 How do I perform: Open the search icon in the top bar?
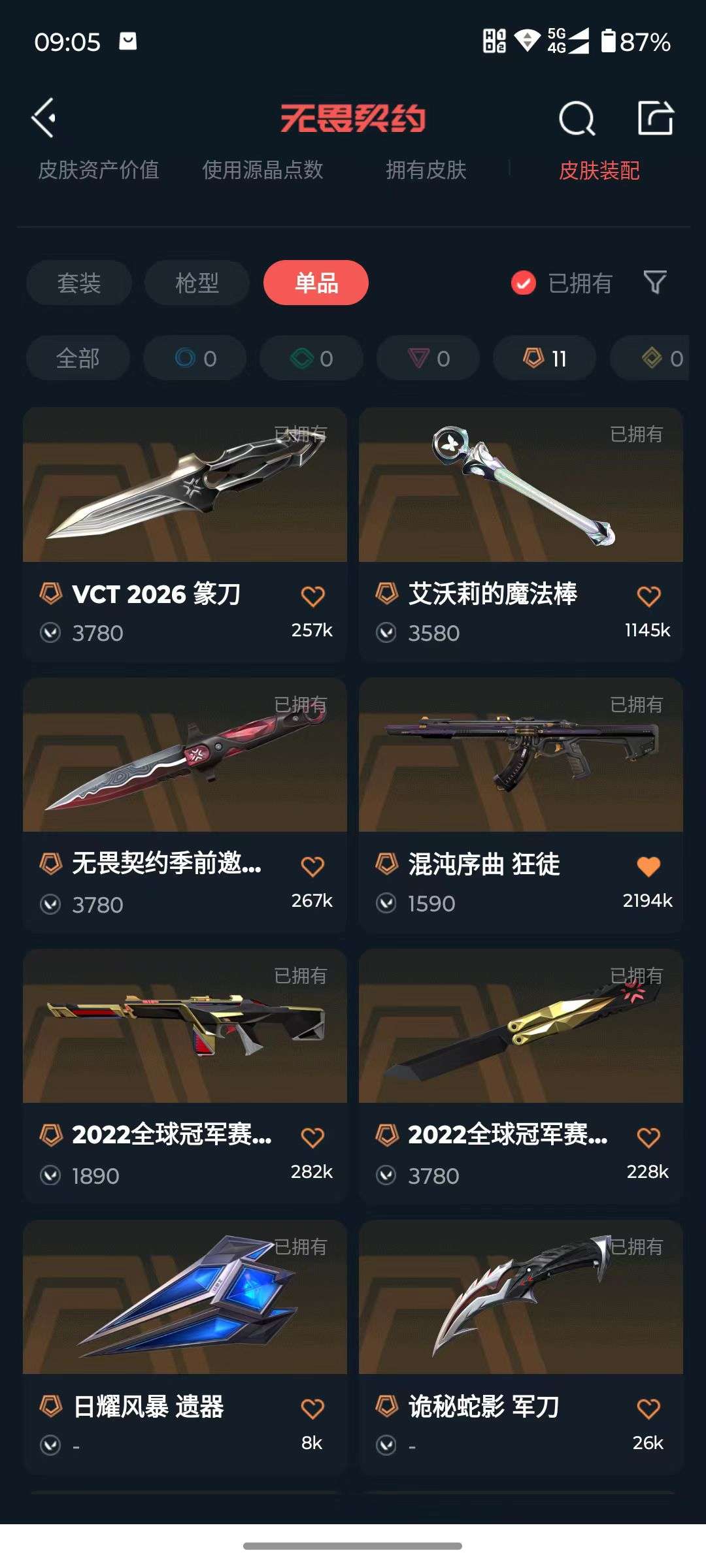pyautogui.click(x=578, y=118)
